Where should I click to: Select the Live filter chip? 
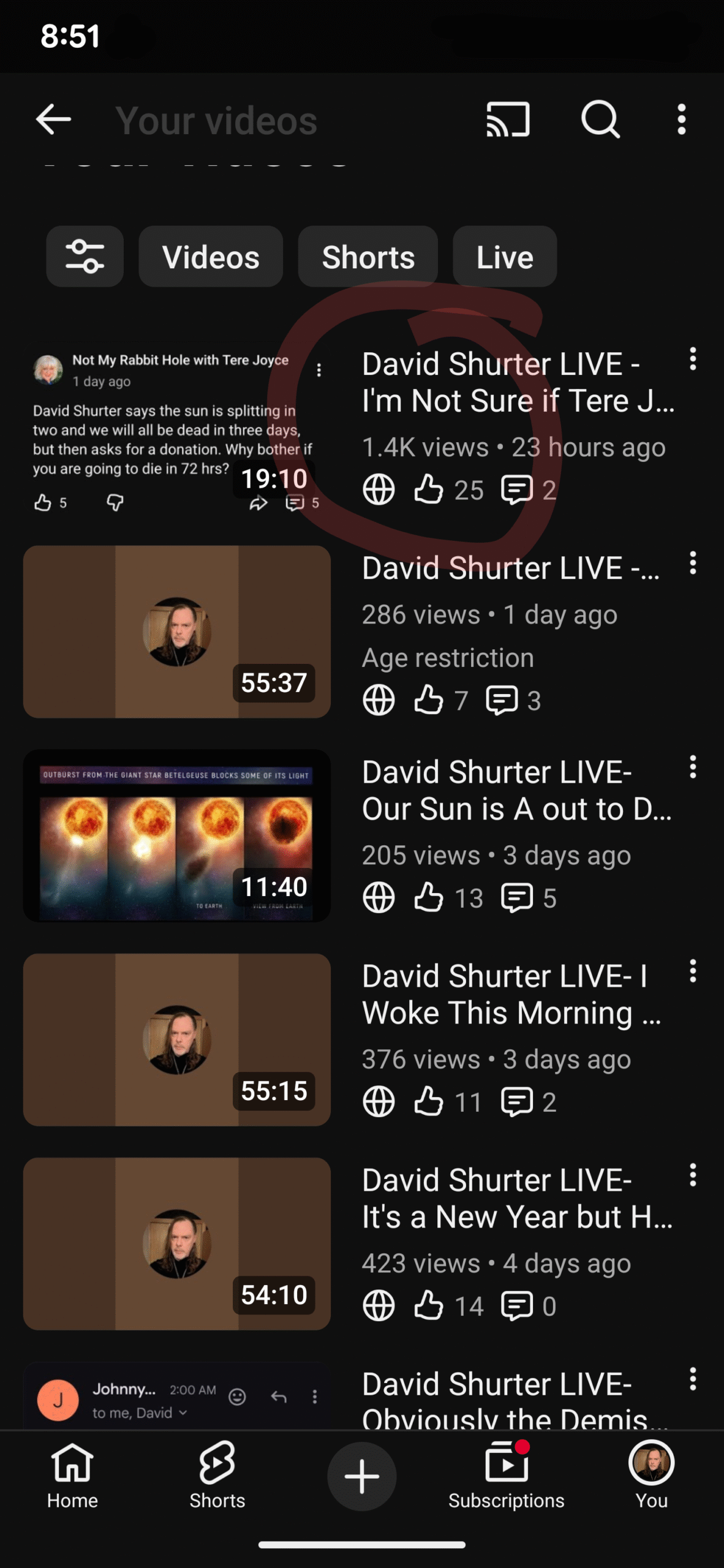click(x=504, y=257)
